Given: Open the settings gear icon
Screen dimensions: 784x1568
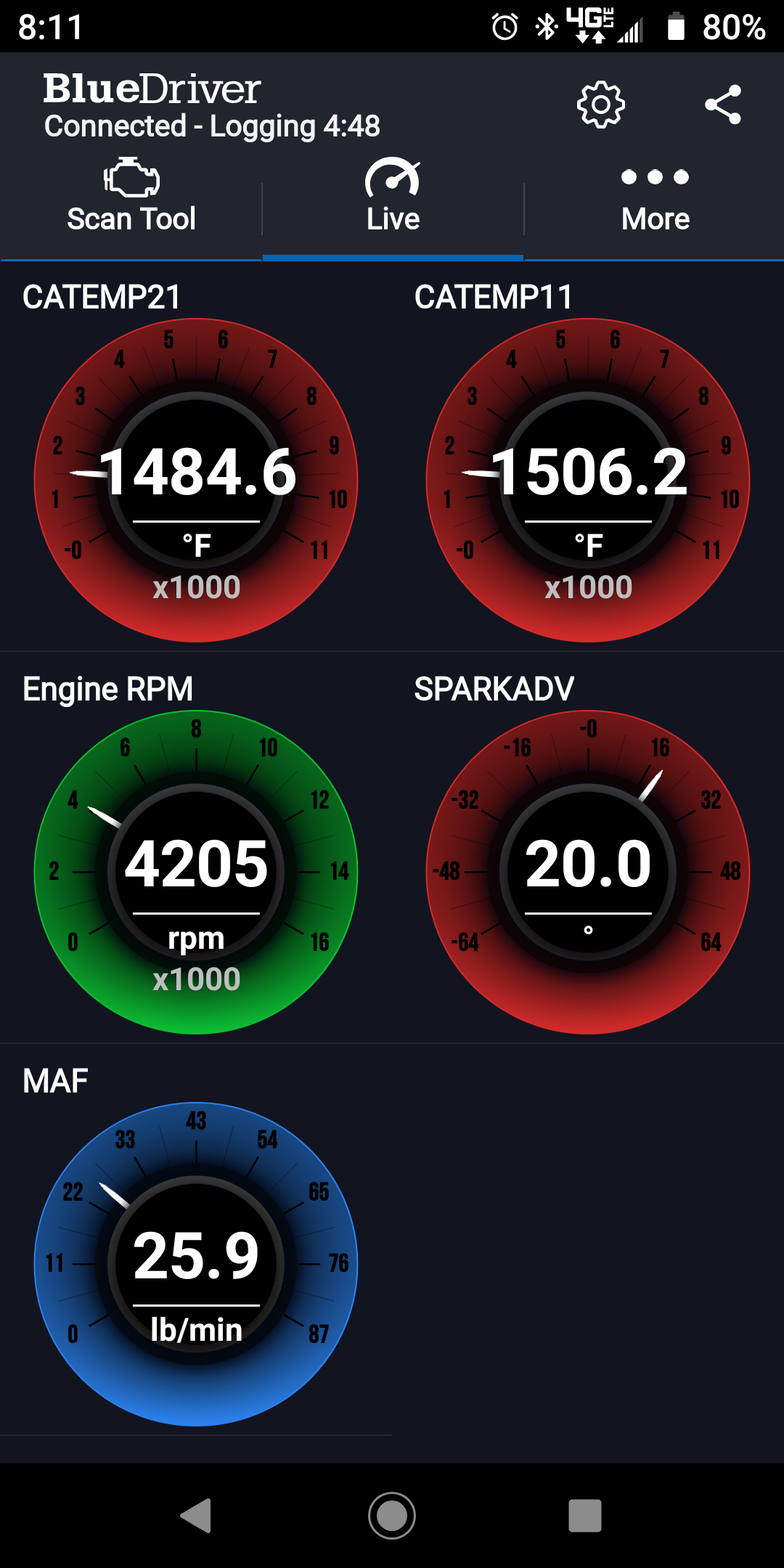Looking at the screenshot, I should coord(600,105).
